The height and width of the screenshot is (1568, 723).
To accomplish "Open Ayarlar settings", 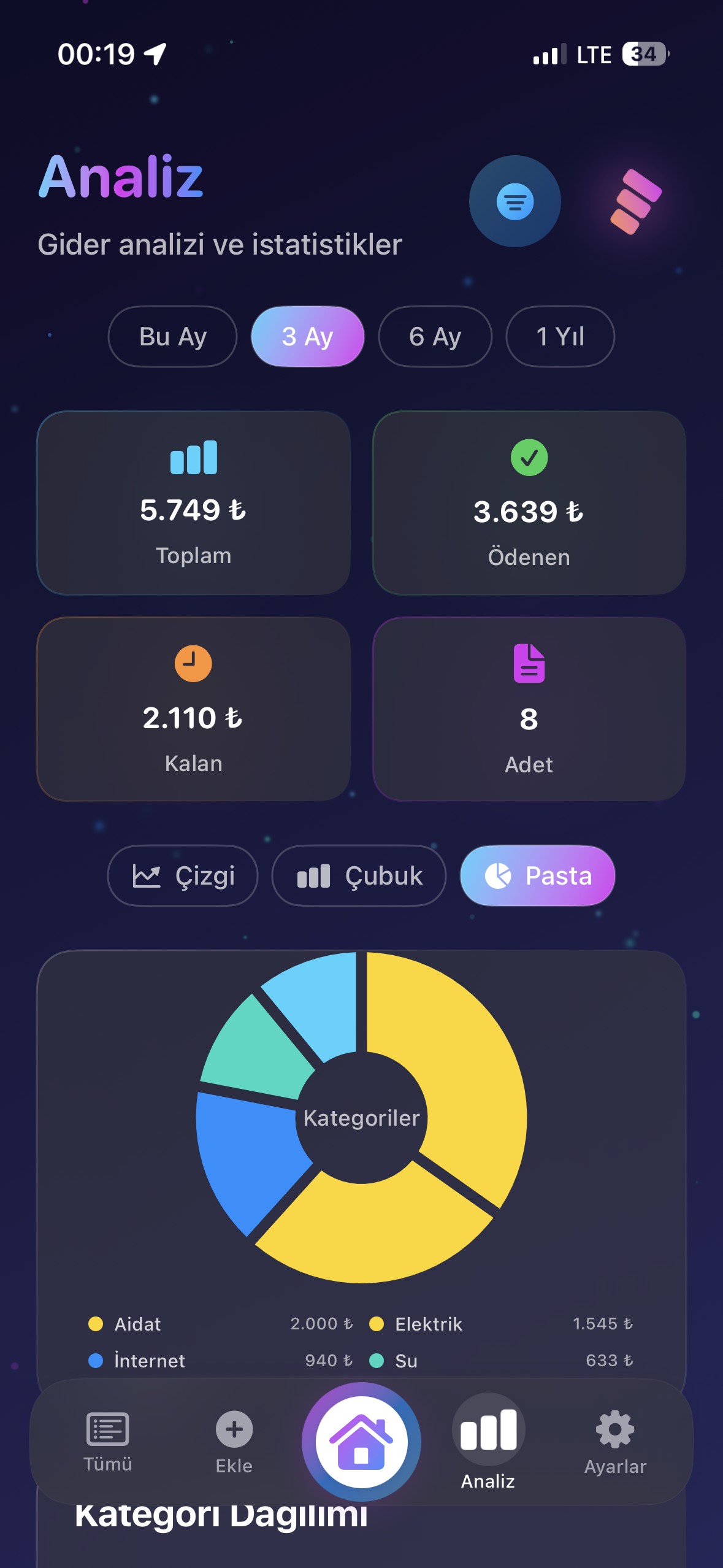I will pos(615,1442).
